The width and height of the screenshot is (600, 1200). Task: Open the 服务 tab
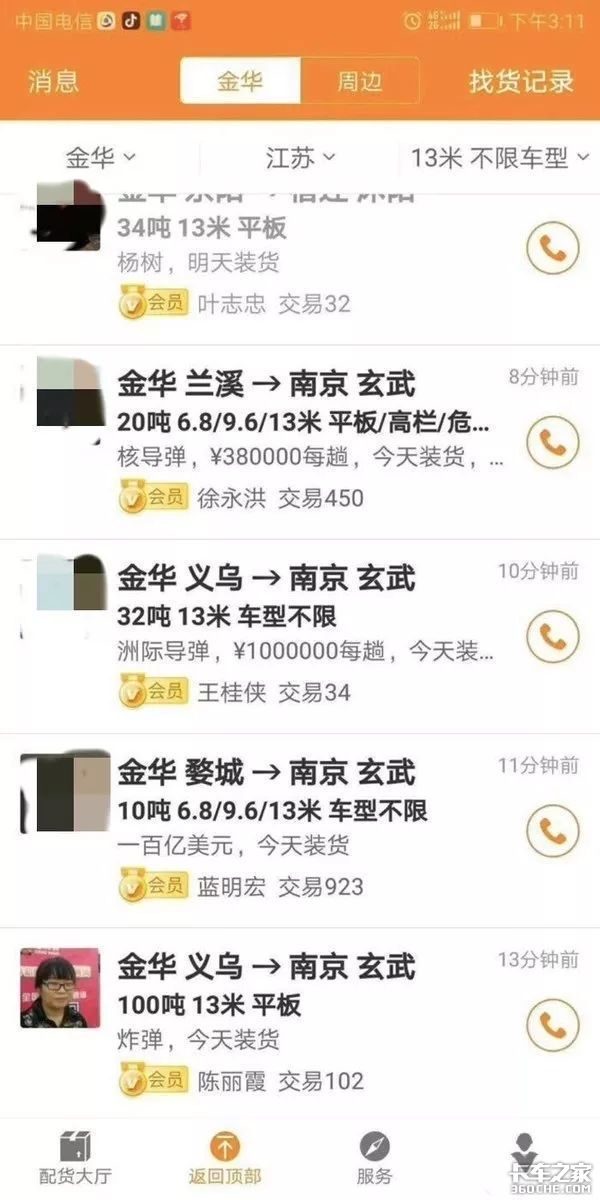pos(374,1158)
